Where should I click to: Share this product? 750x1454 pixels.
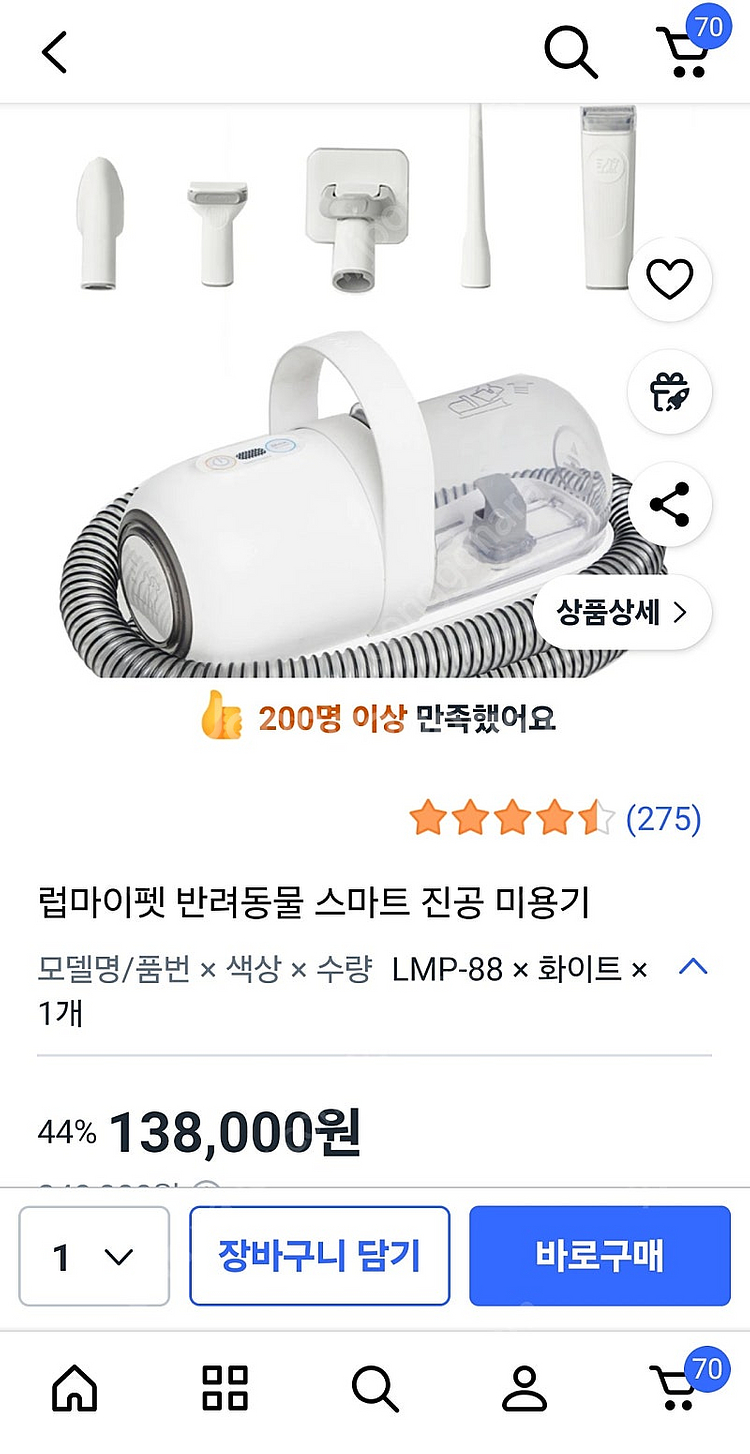(x=669, y=504)
